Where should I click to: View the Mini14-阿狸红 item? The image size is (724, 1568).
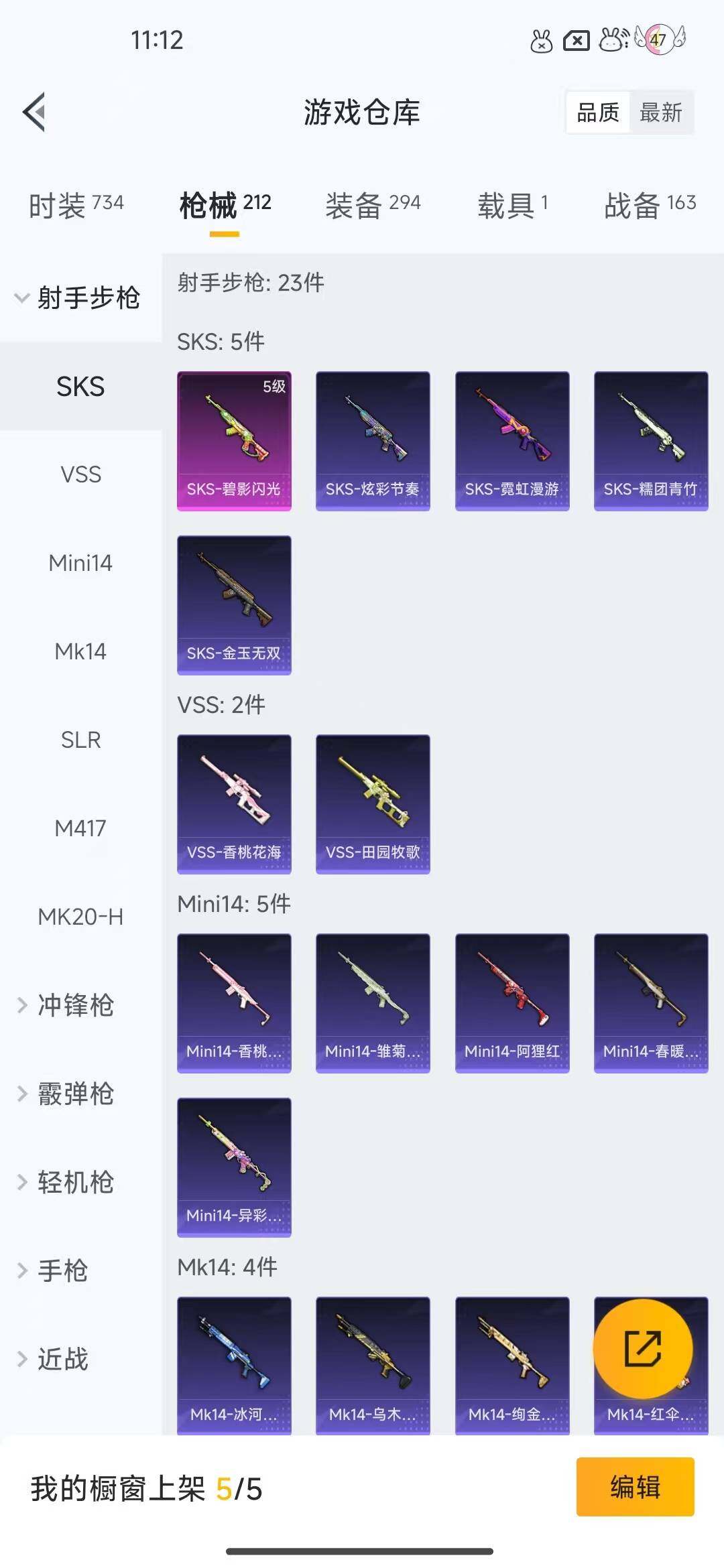pyautogui.click(x=512, y=1003)
